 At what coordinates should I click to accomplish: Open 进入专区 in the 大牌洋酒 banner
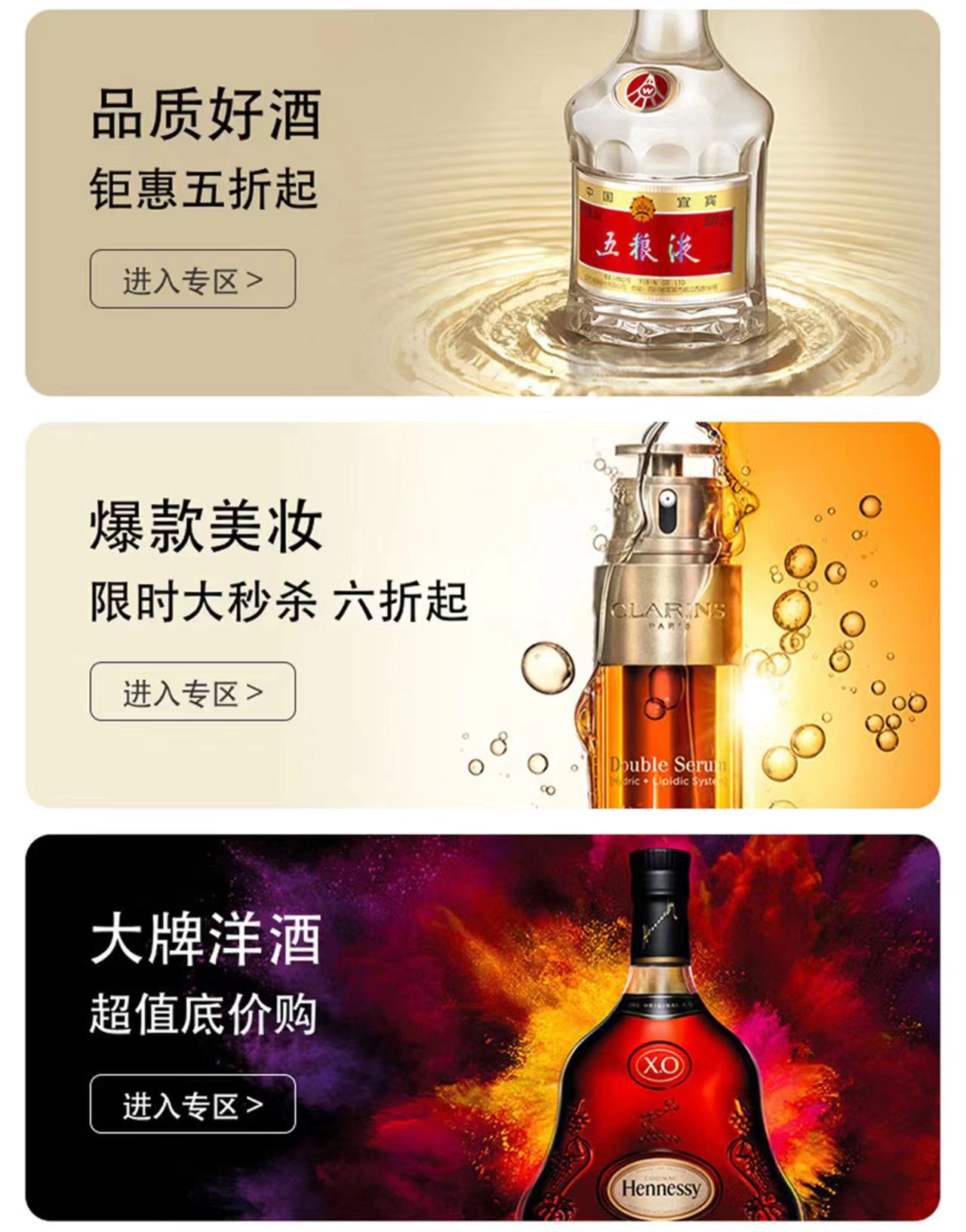coord(192,1104)
